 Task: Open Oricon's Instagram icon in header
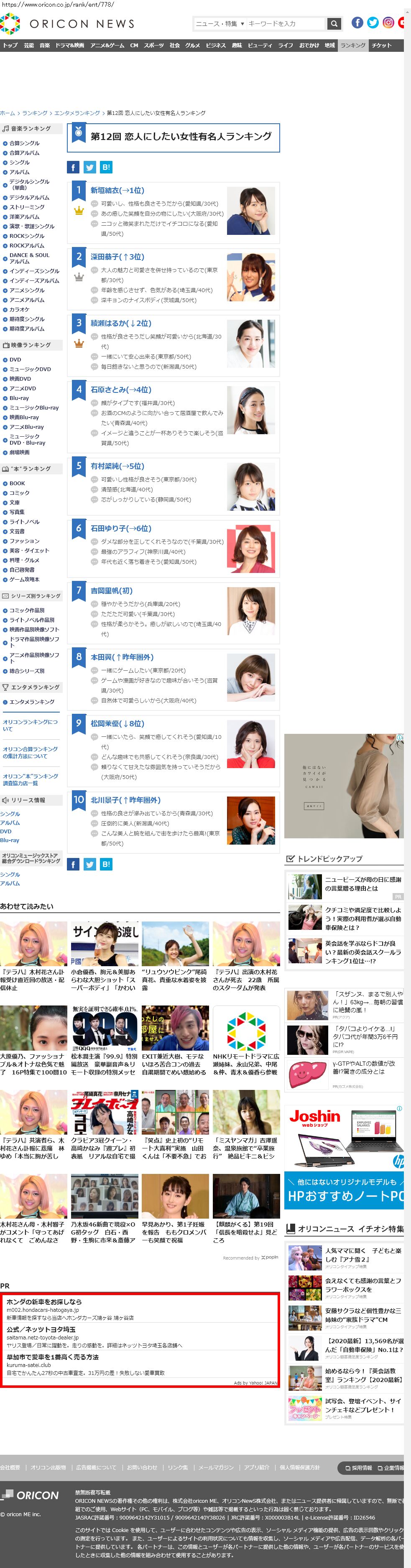tap(388, 23)
